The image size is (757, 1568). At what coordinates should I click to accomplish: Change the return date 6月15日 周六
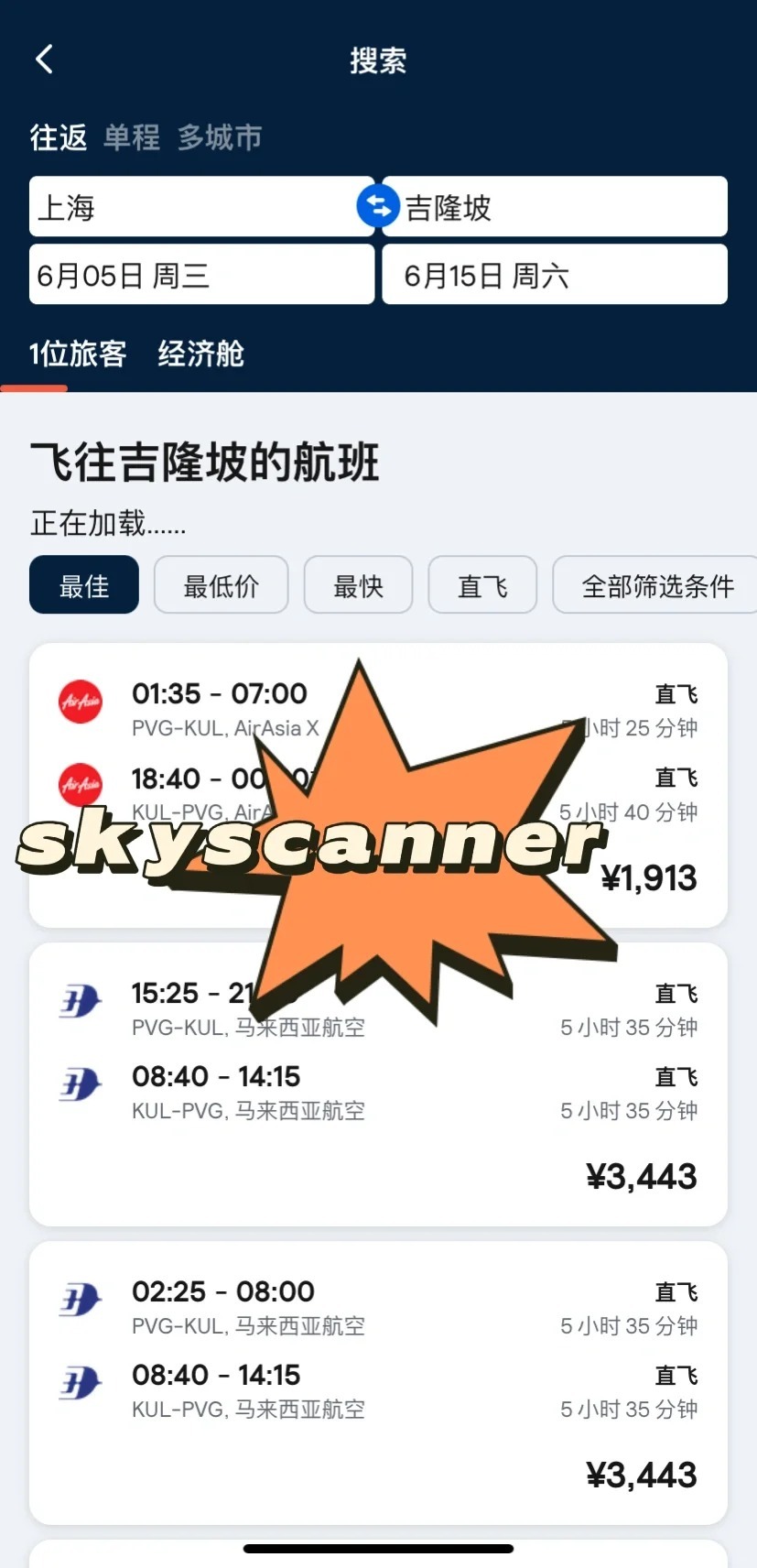pyautogui.click(x=555, y=275)
